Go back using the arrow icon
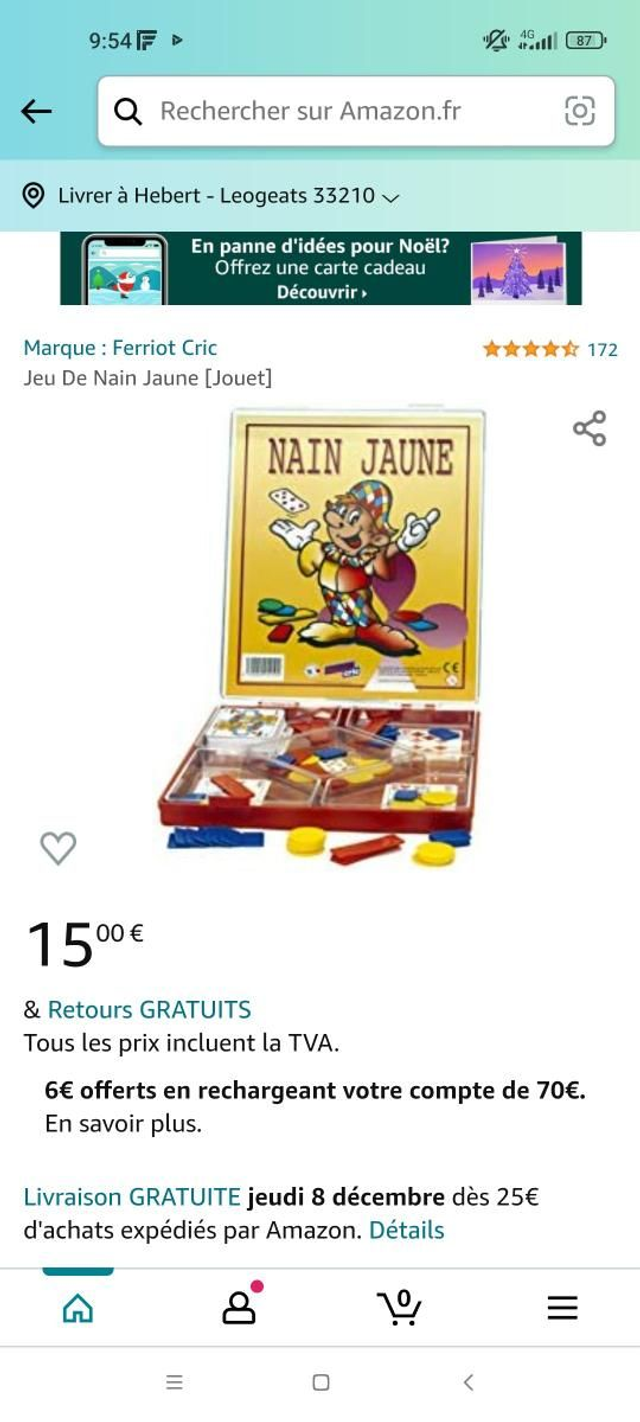The width and height of the screenshot is (640, 1422). tap(36, 111)
